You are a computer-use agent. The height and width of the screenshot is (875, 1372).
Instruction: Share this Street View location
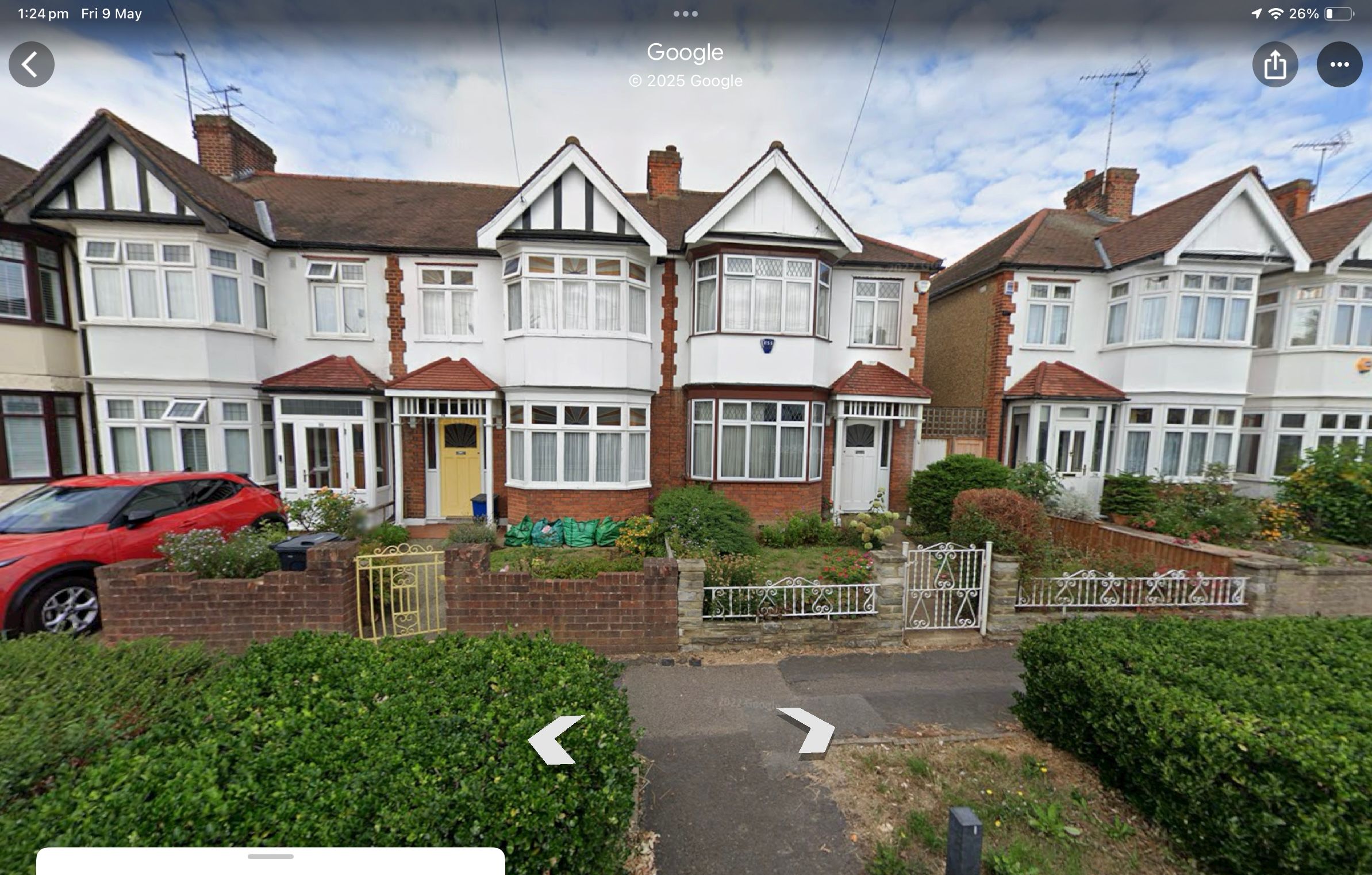[1275, 64]
